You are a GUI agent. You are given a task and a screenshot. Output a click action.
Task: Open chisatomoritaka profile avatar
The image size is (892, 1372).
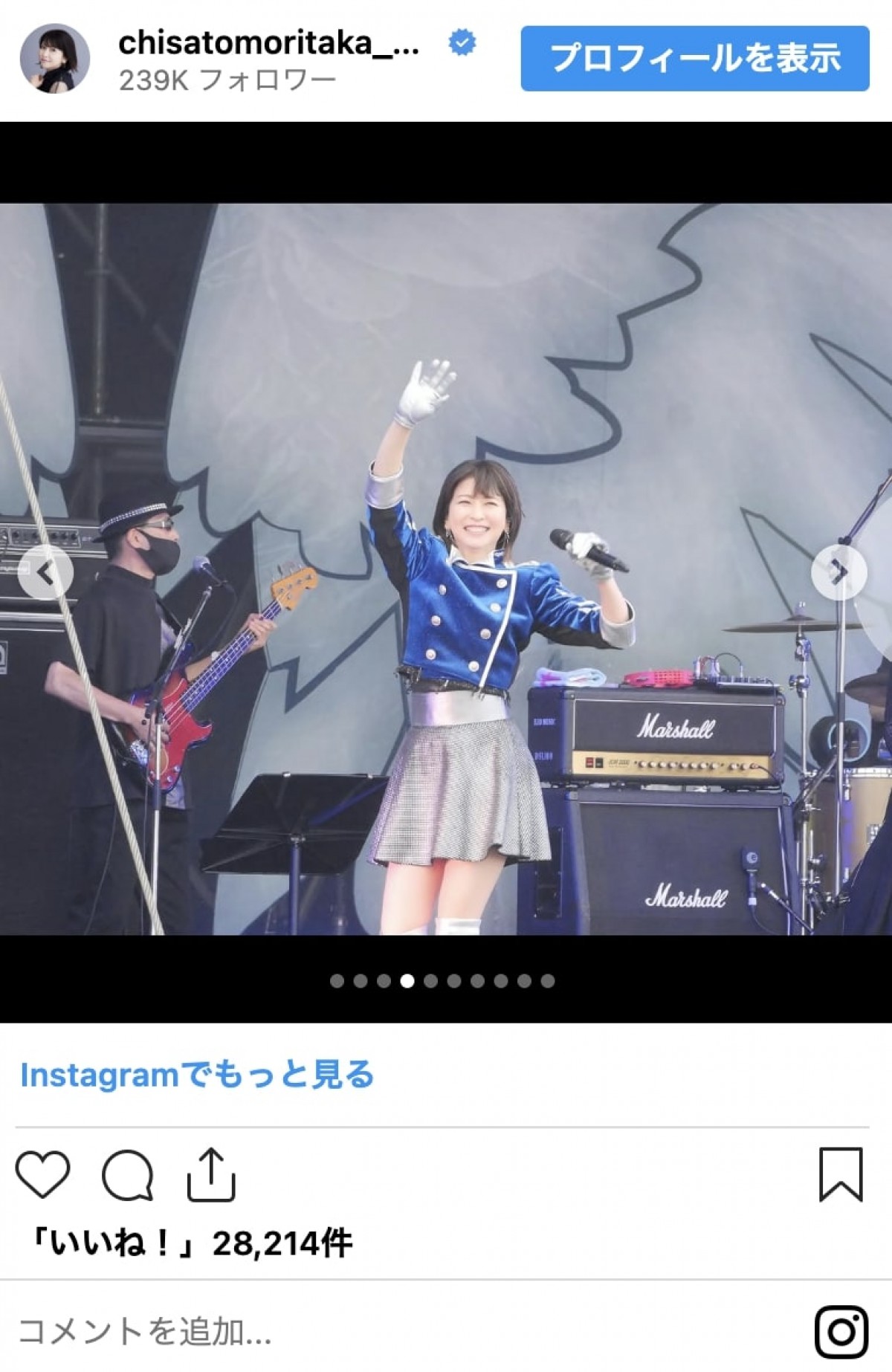tap(54, 59)
